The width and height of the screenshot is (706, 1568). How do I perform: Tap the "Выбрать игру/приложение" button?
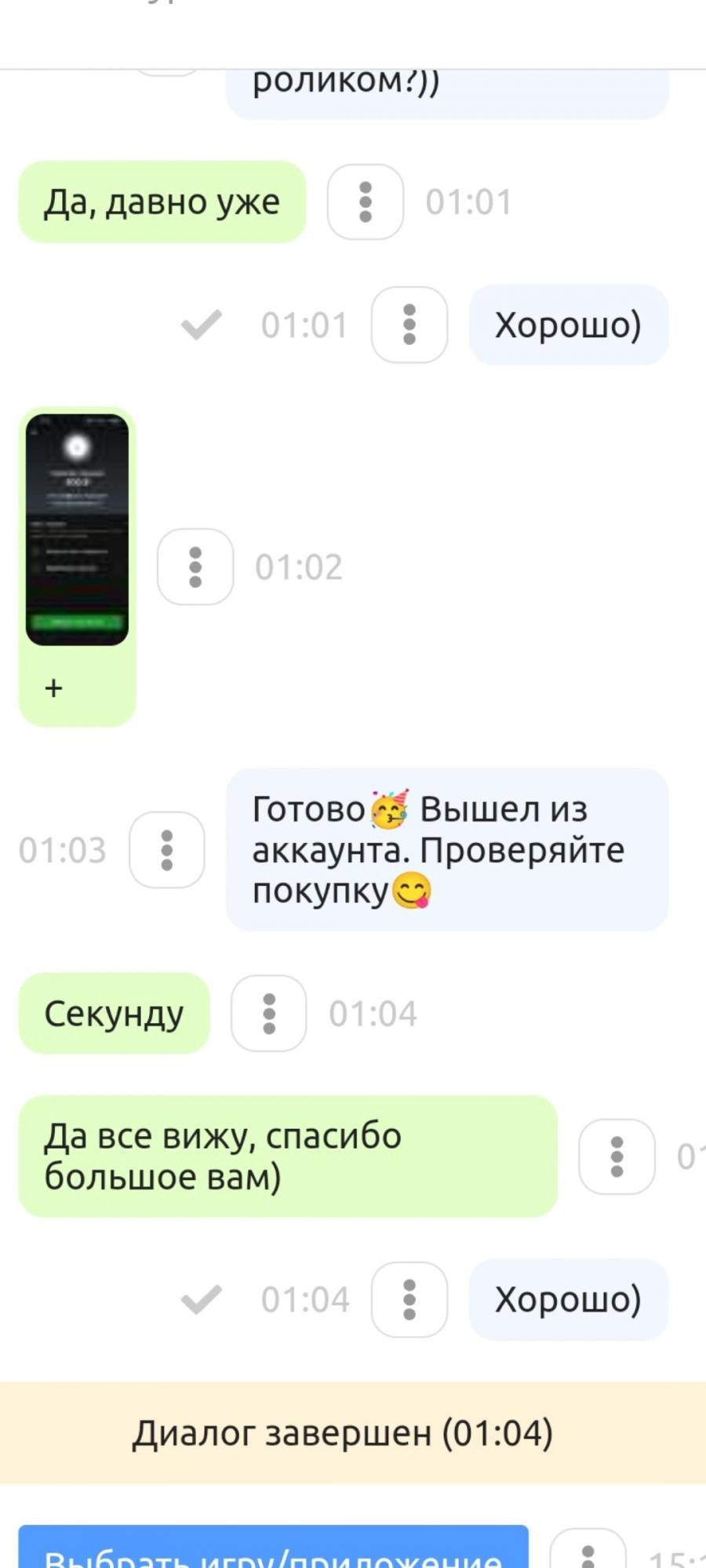273,1547
